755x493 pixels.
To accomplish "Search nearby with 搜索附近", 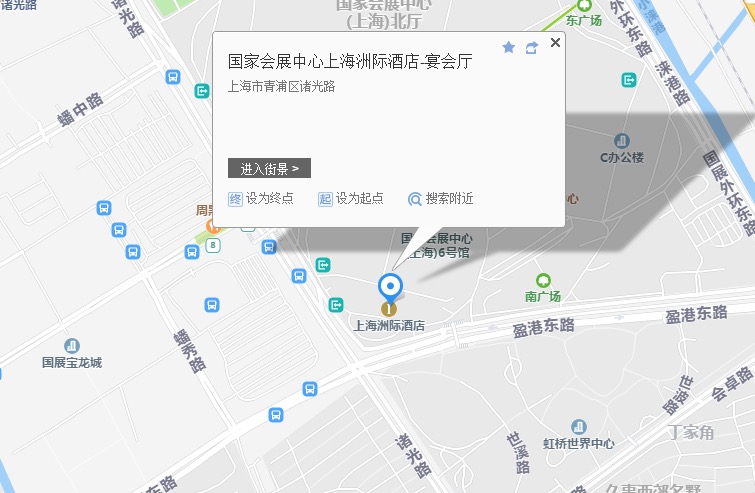I will point(440,198).
